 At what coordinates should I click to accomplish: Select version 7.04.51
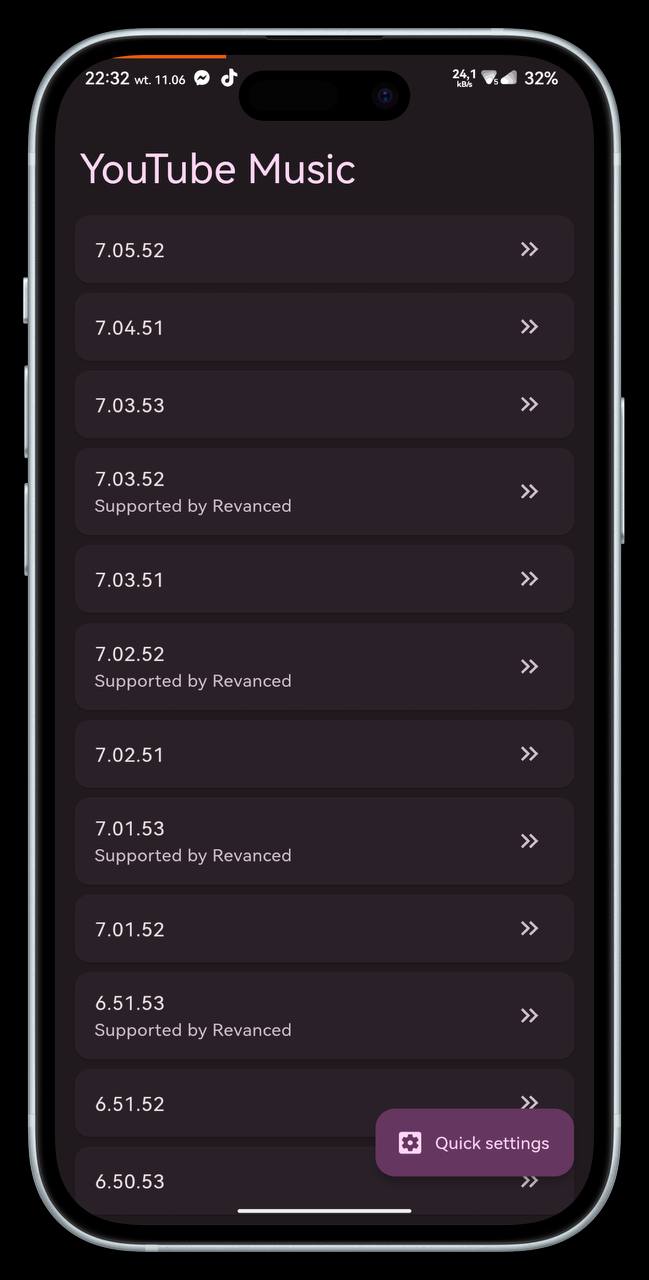324,327
